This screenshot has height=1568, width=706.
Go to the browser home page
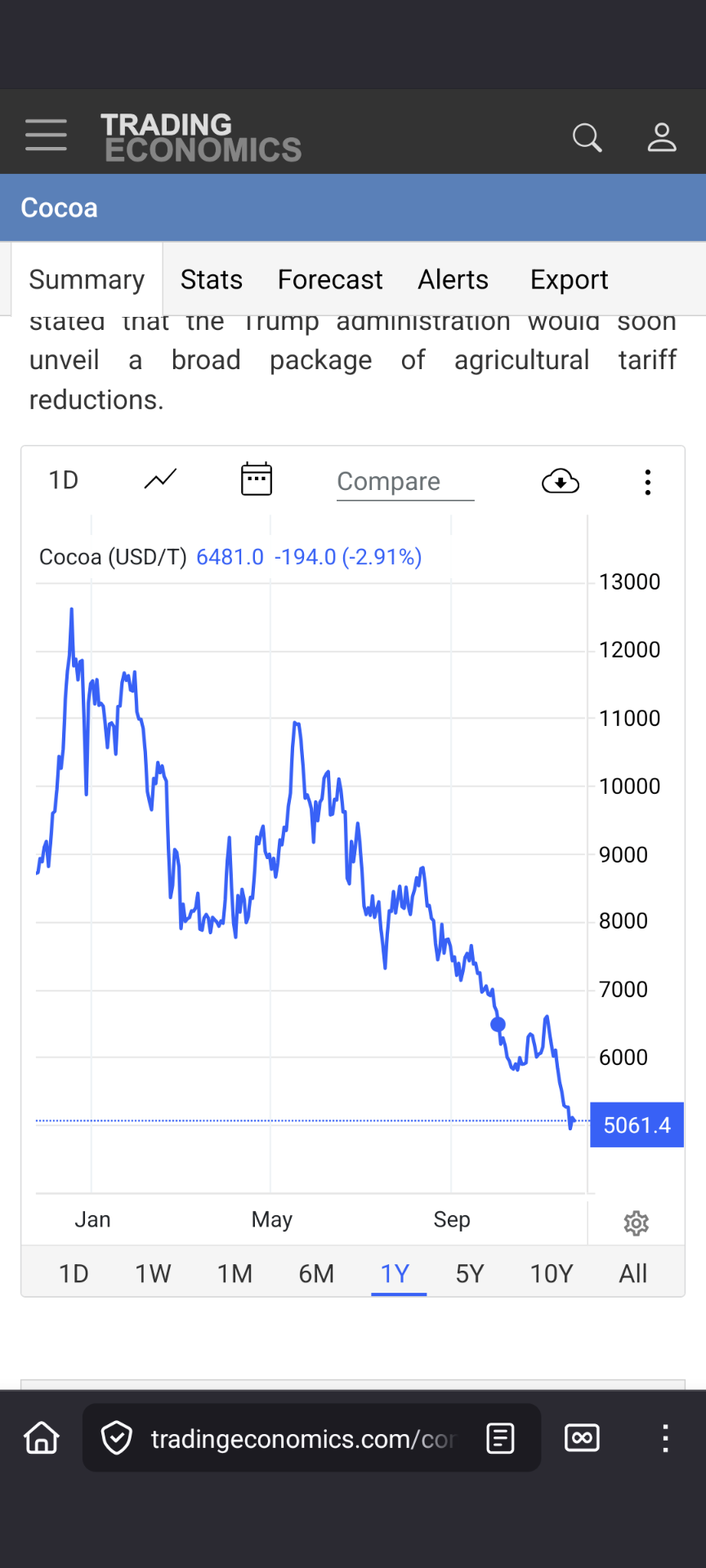pos(42,1437)
